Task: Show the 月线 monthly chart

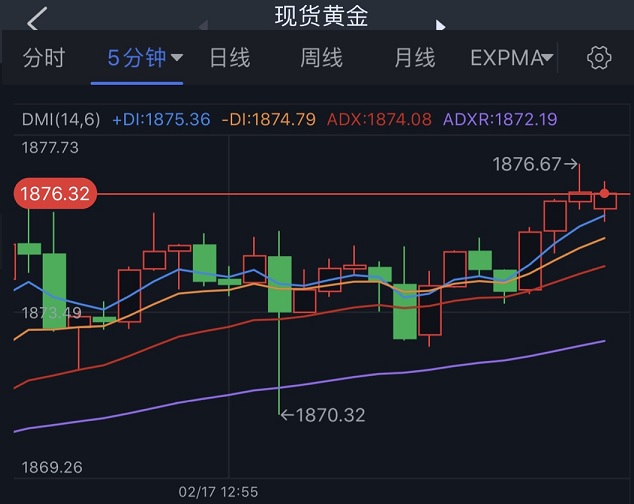Action: pyautogui.click(x=414, y=58)
